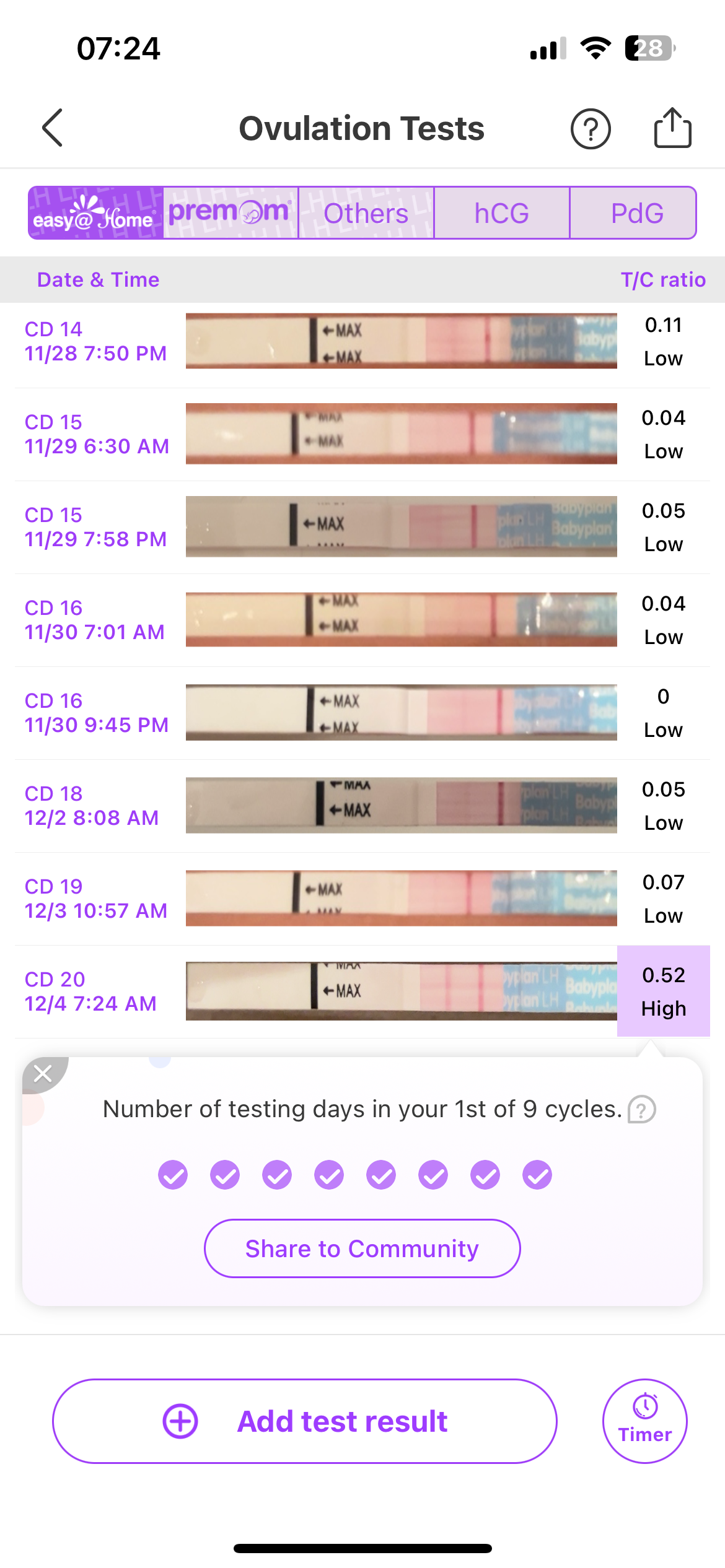Dismiss the testing days popup
The height and width of the screenshot is (1568, 725).
pyautogui.click(x=43, y=1073)
